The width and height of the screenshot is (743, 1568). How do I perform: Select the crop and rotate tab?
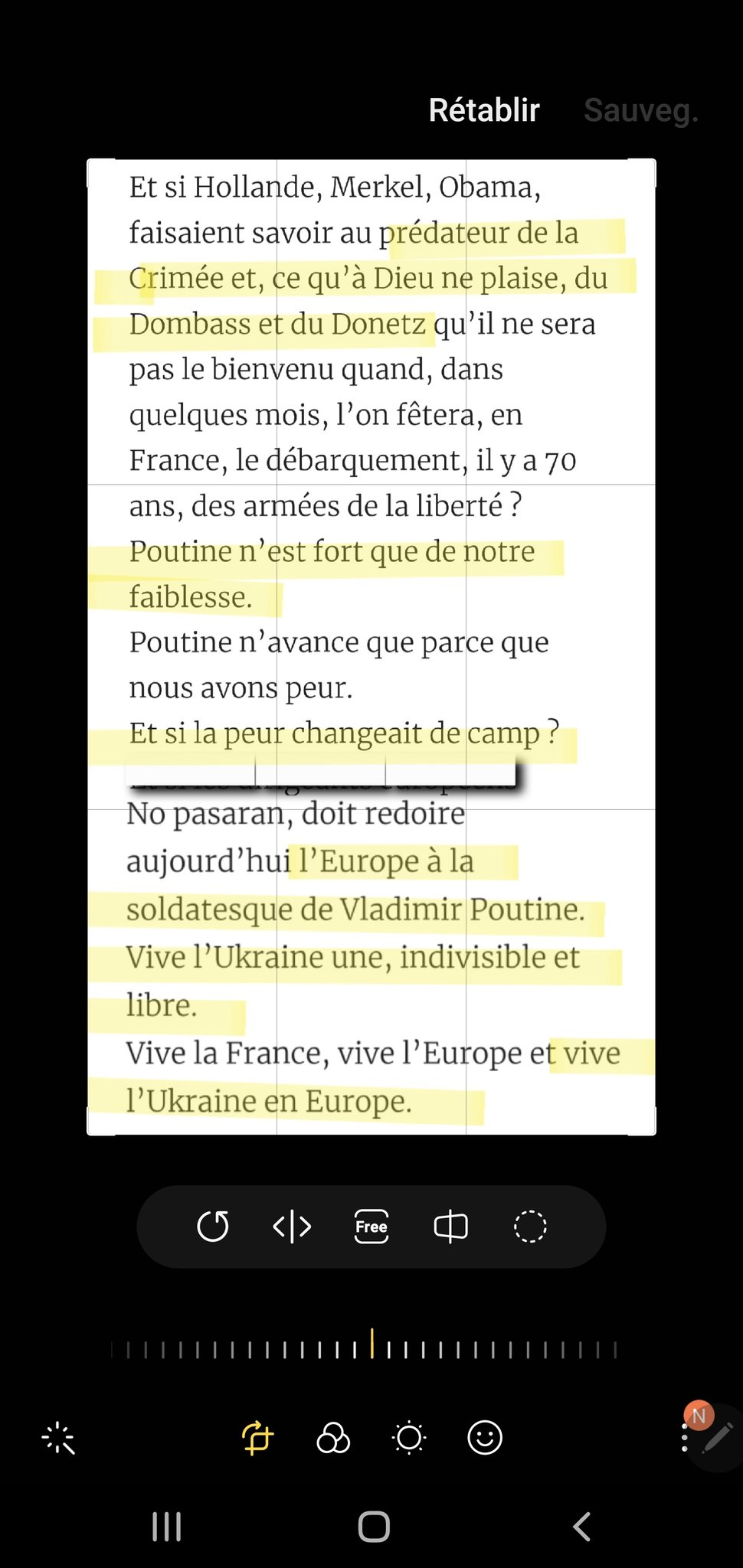[x=257, y=1438]
